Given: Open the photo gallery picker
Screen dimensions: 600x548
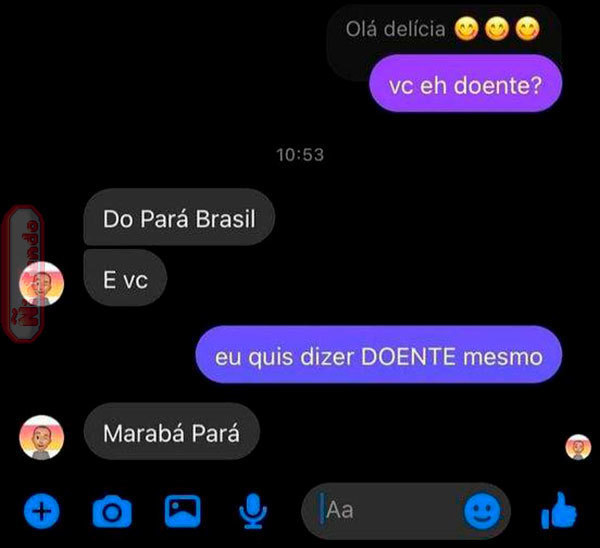Looking at the screenshot, I should click(x=182, y=512).
